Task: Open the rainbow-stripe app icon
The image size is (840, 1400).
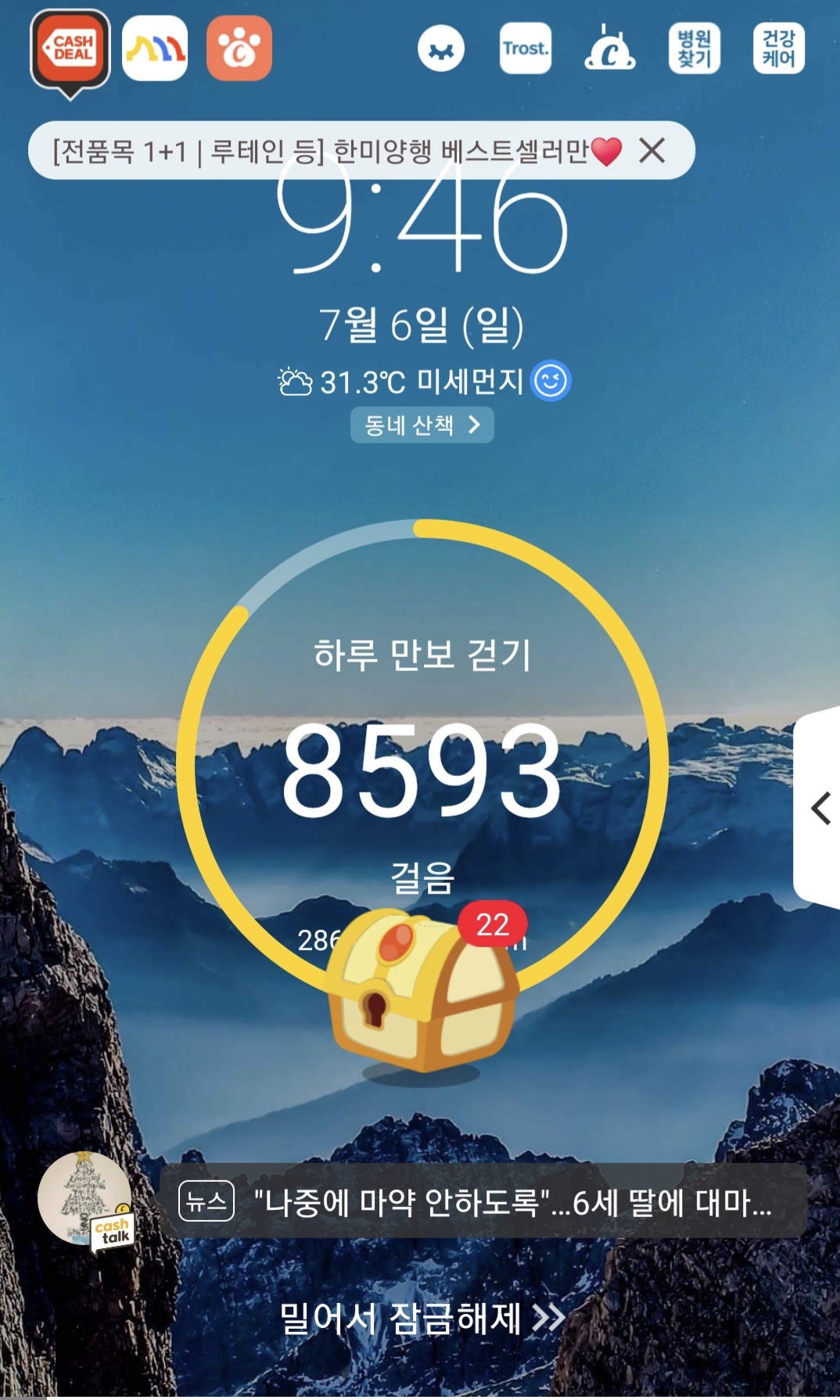Action: pyautogui.click(x=155, y=48)
